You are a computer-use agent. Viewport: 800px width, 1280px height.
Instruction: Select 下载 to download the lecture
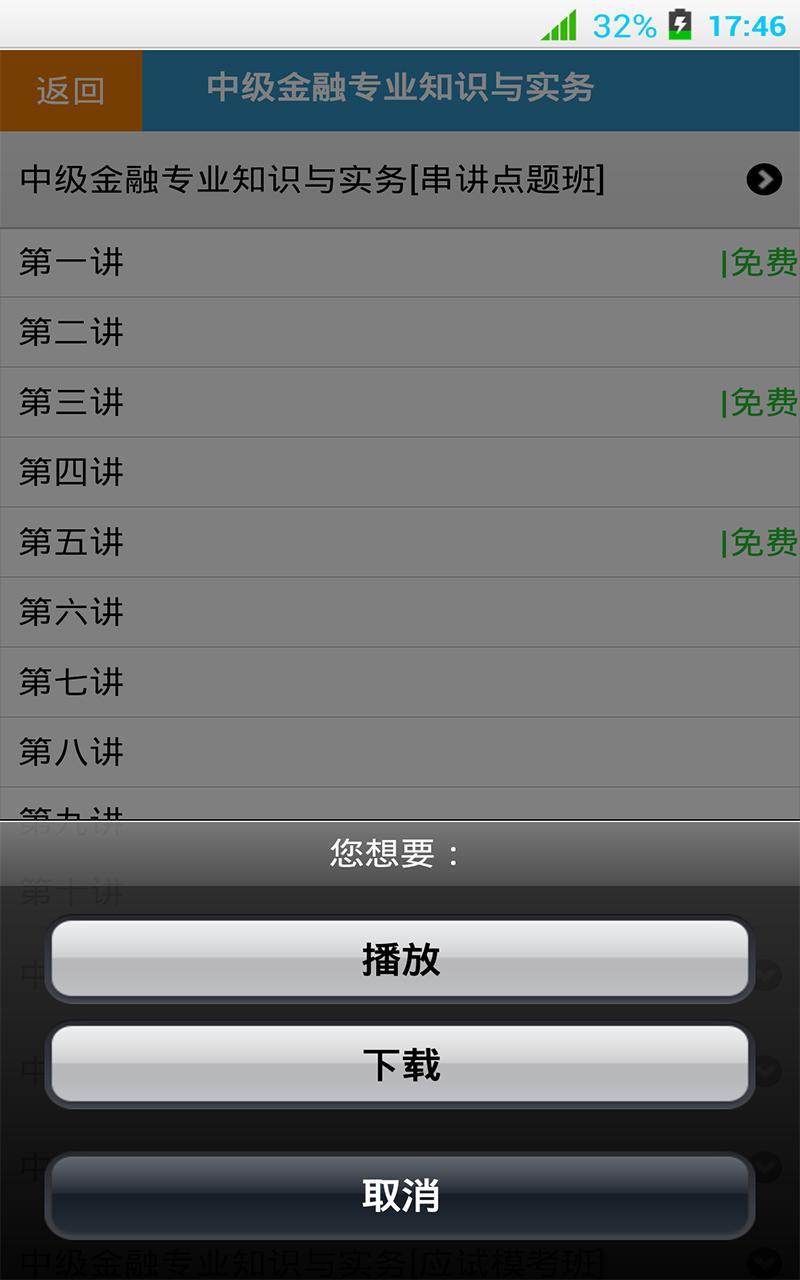click(400, 1065)
